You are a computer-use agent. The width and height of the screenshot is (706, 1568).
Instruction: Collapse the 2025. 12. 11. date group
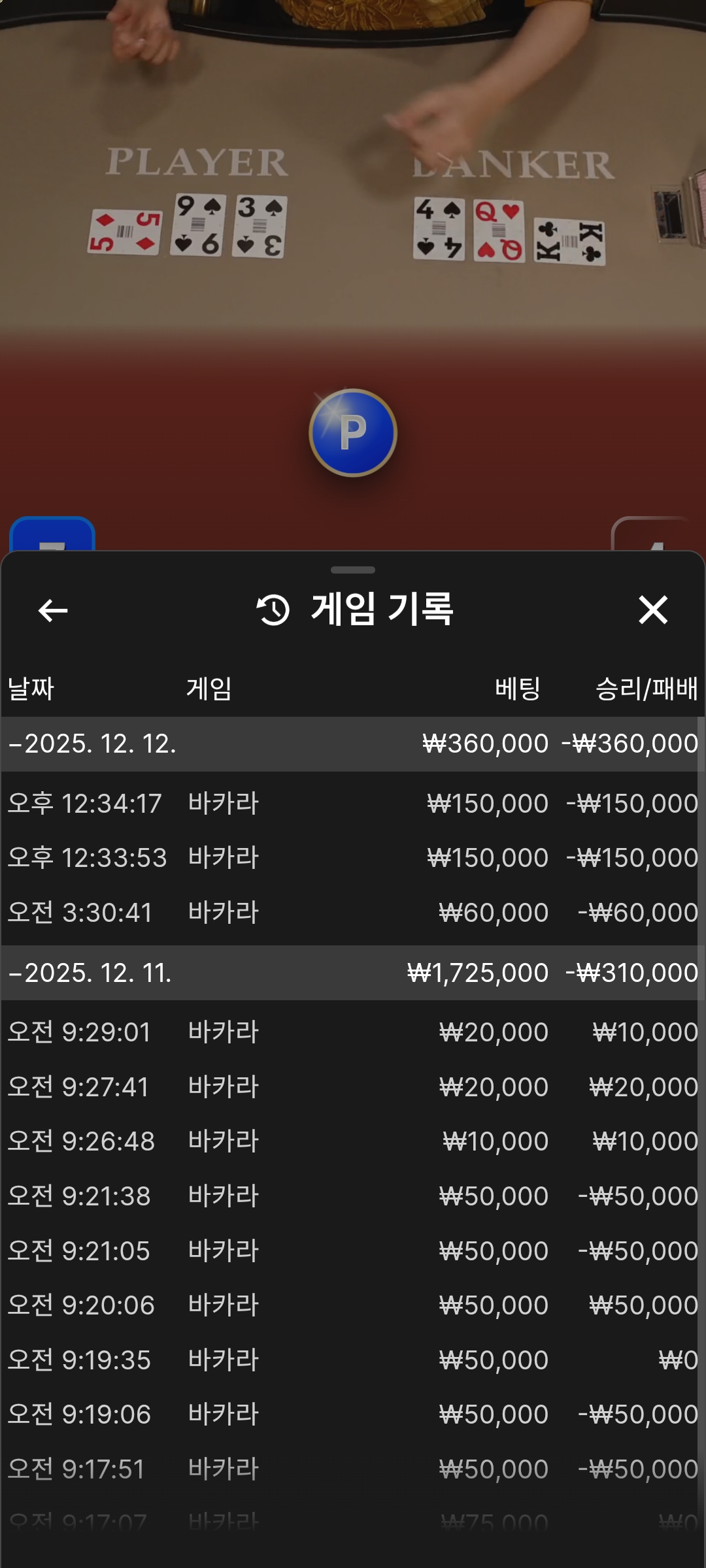click(92, 973)
